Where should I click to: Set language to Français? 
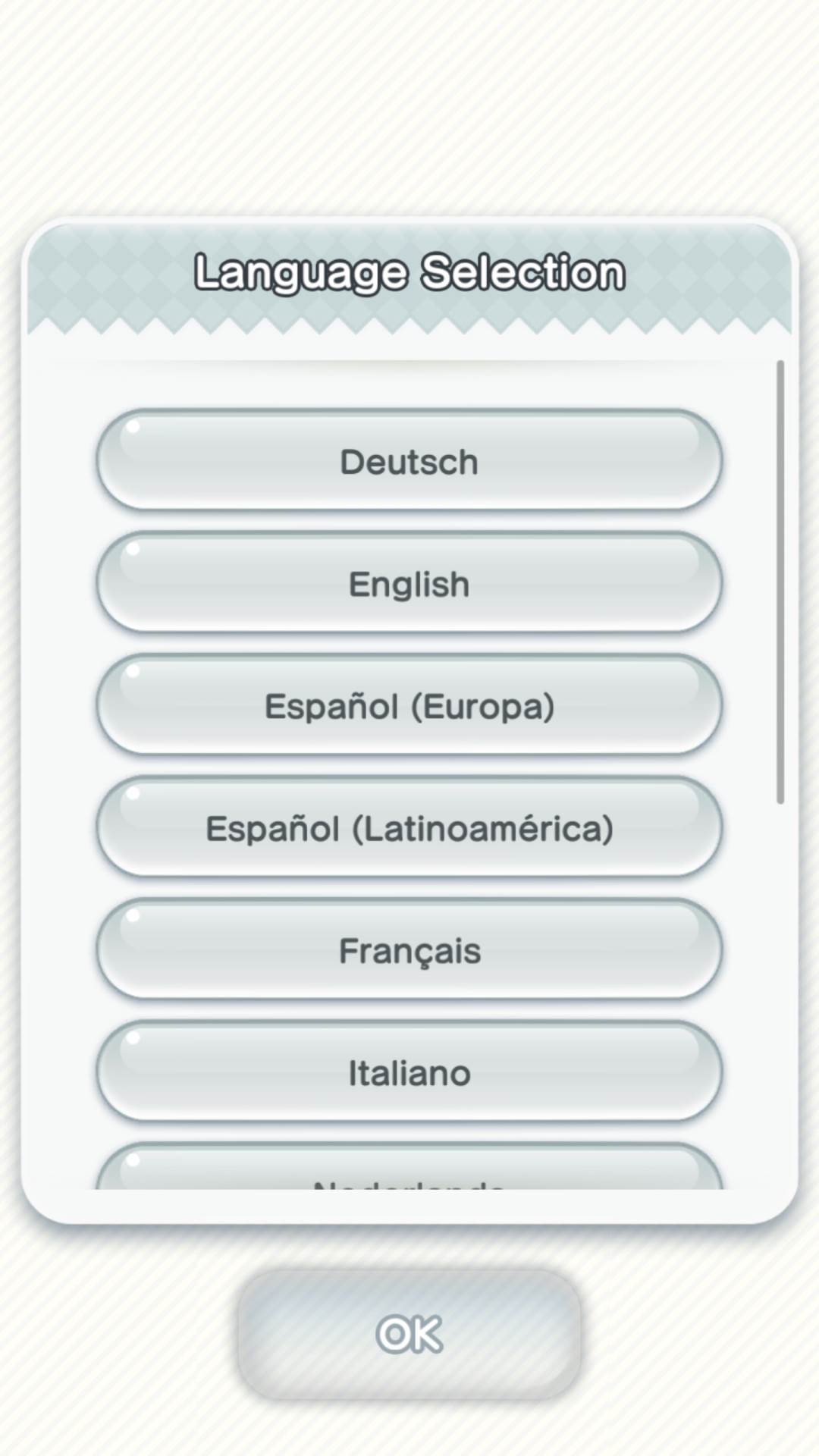coord(409,949)
